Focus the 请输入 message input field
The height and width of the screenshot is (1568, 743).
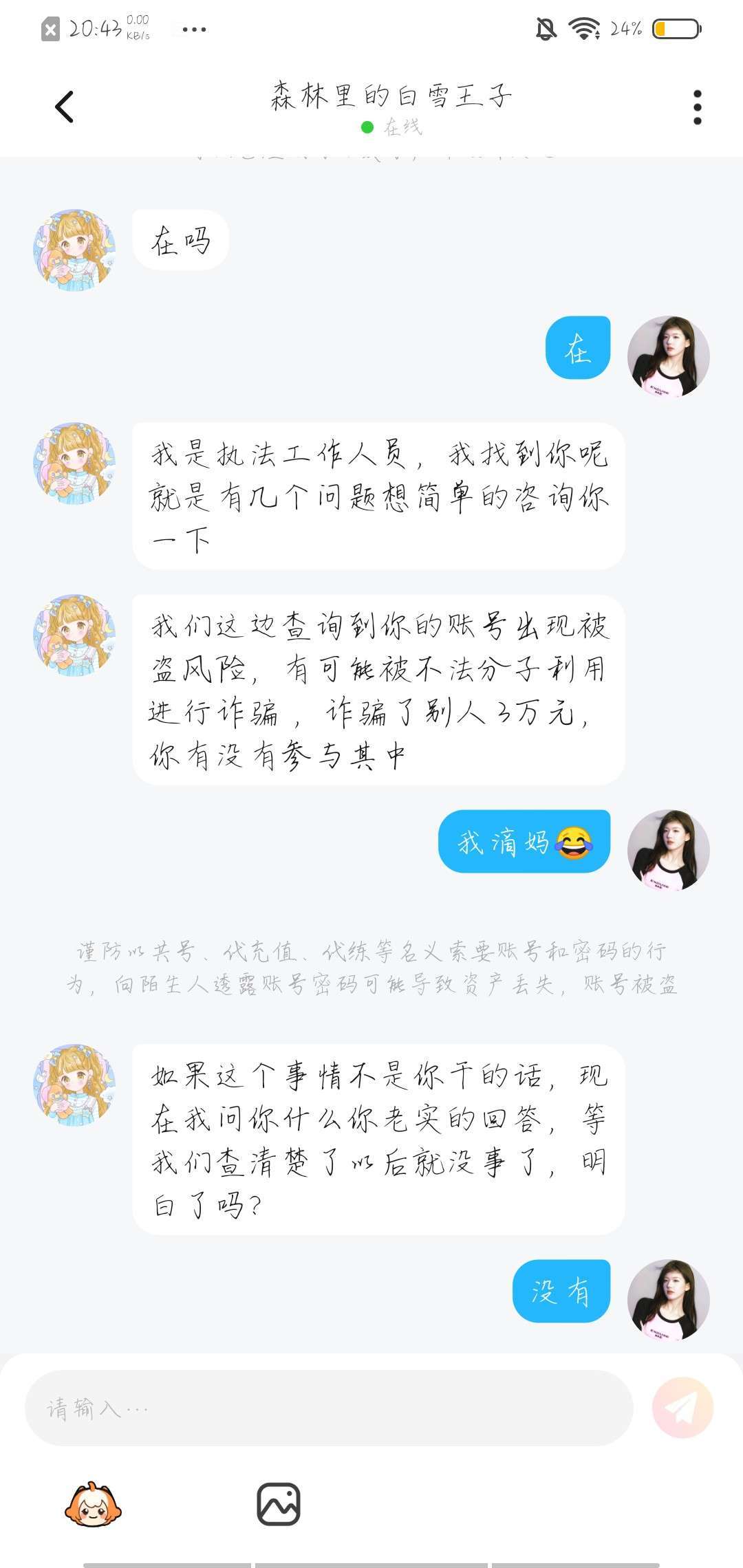329,1408
